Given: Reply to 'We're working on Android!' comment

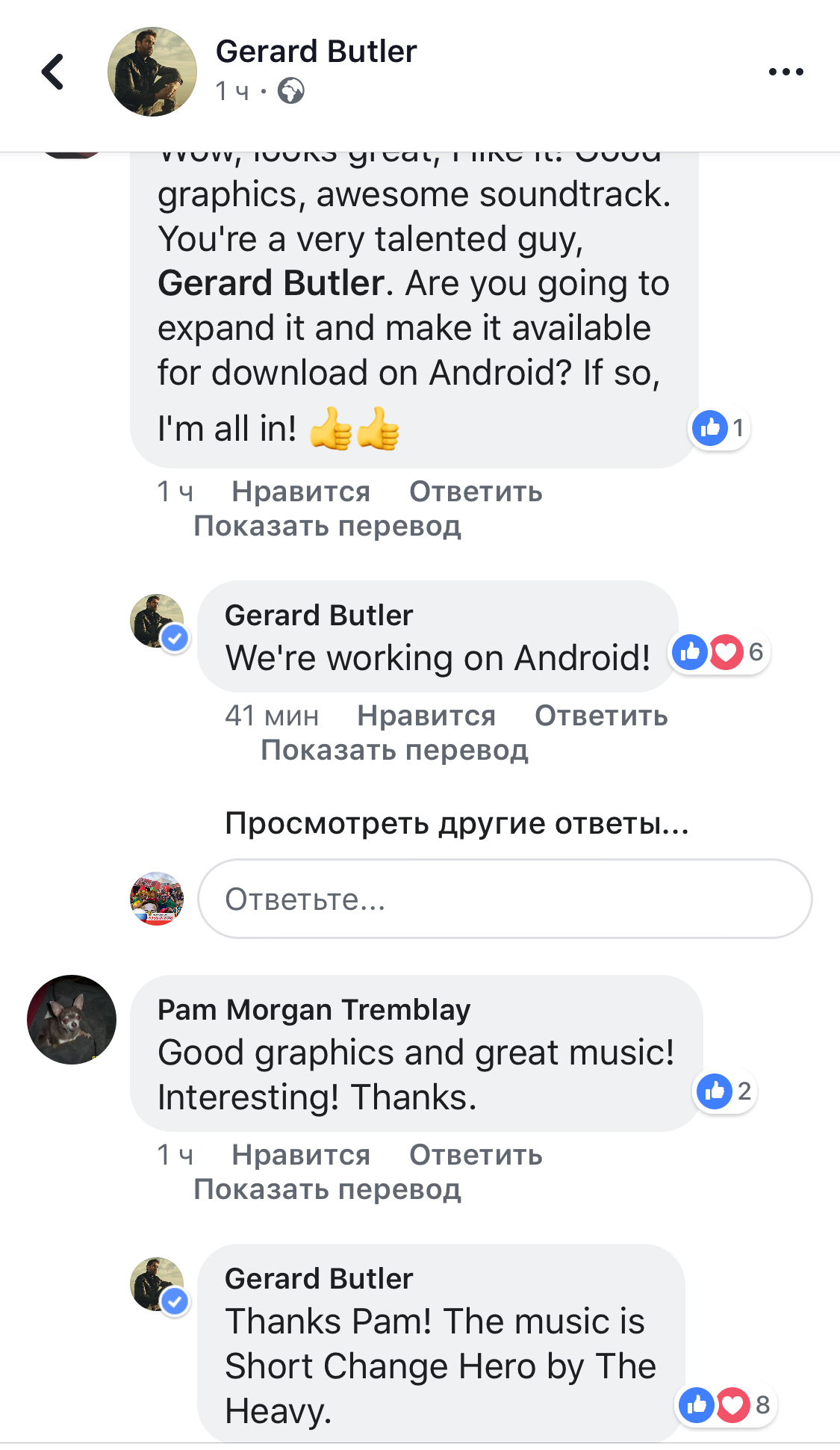Looking at the screenshot, I should [600, 716].
